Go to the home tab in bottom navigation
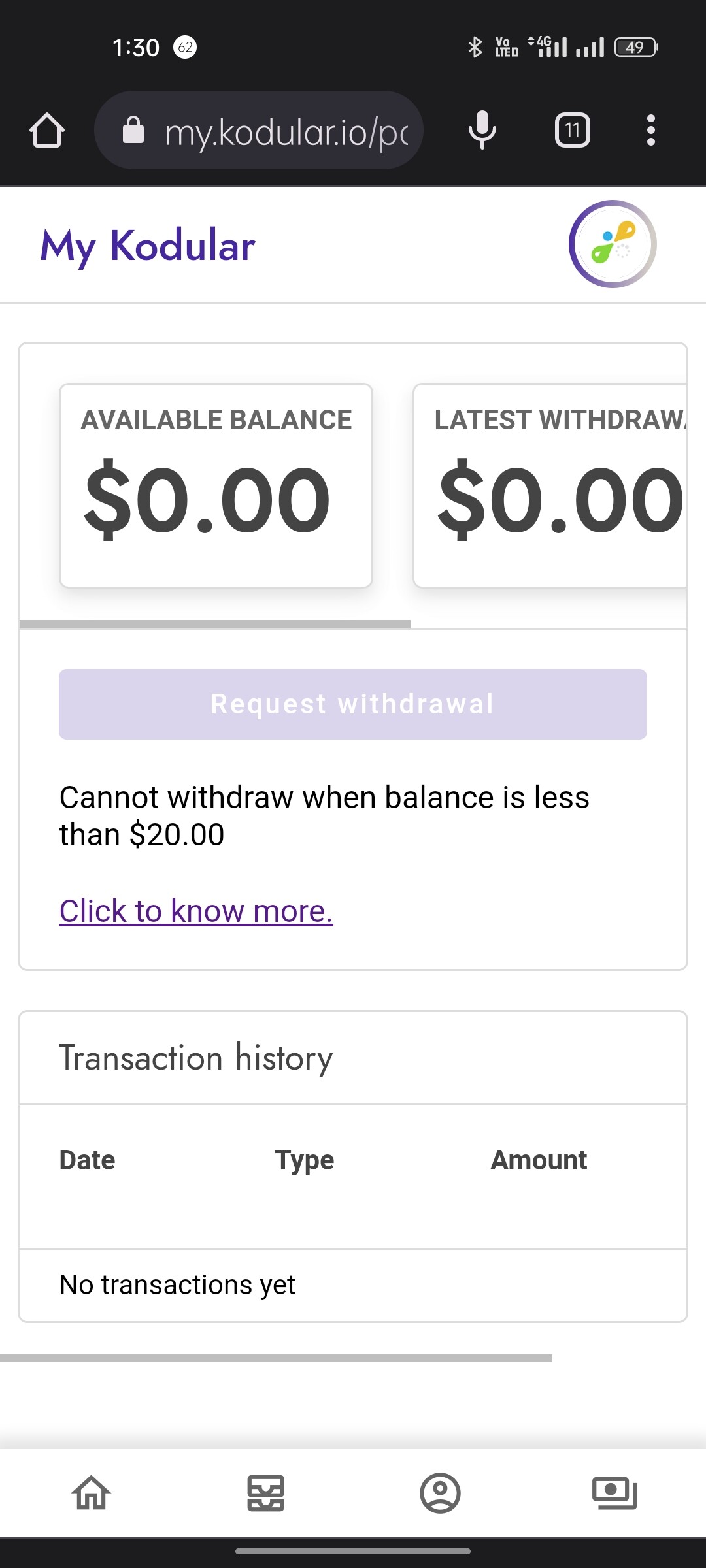 92,1493
